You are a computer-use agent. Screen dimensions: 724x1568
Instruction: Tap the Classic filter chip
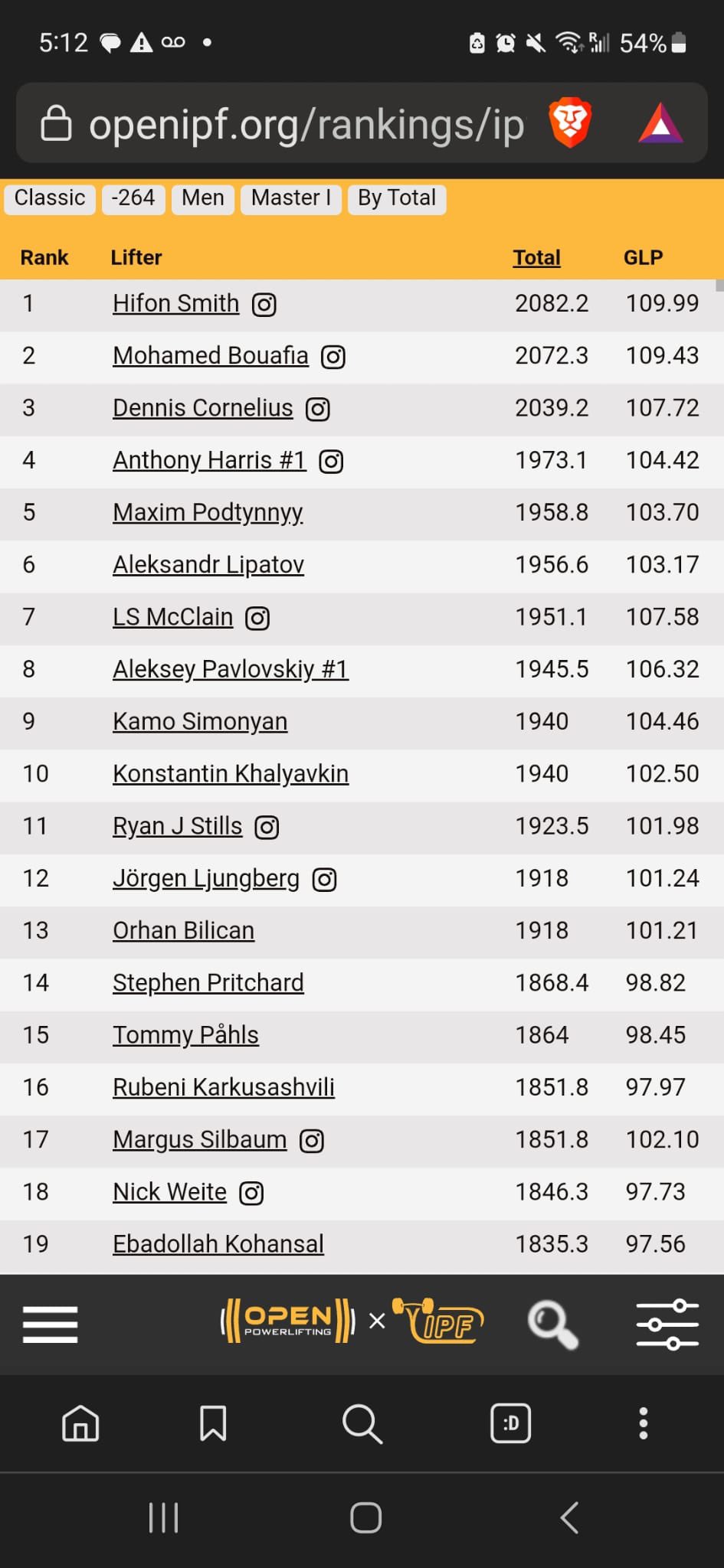(x=50, y=198)
